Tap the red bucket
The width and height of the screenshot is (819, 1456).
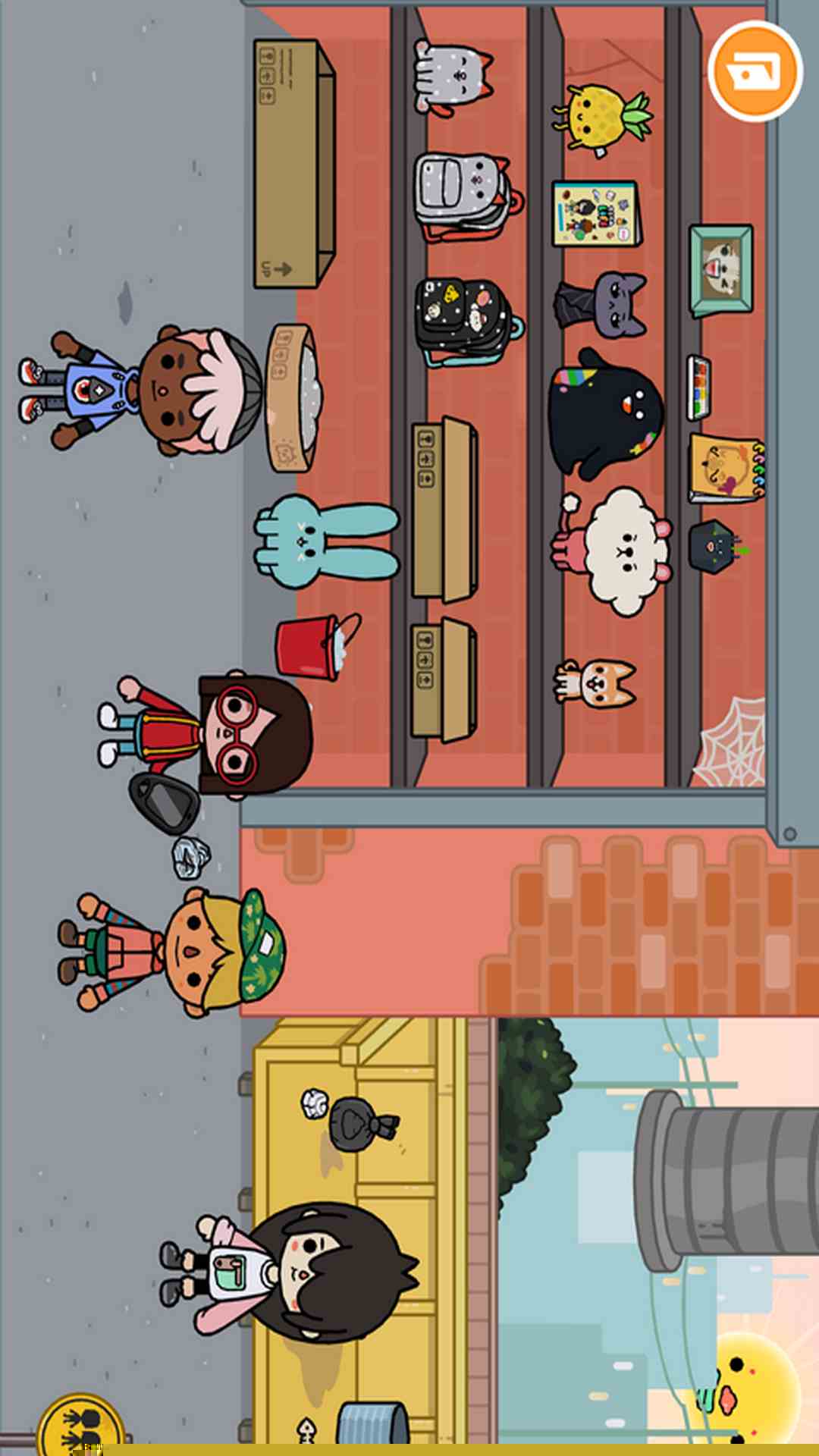(311, 646)
